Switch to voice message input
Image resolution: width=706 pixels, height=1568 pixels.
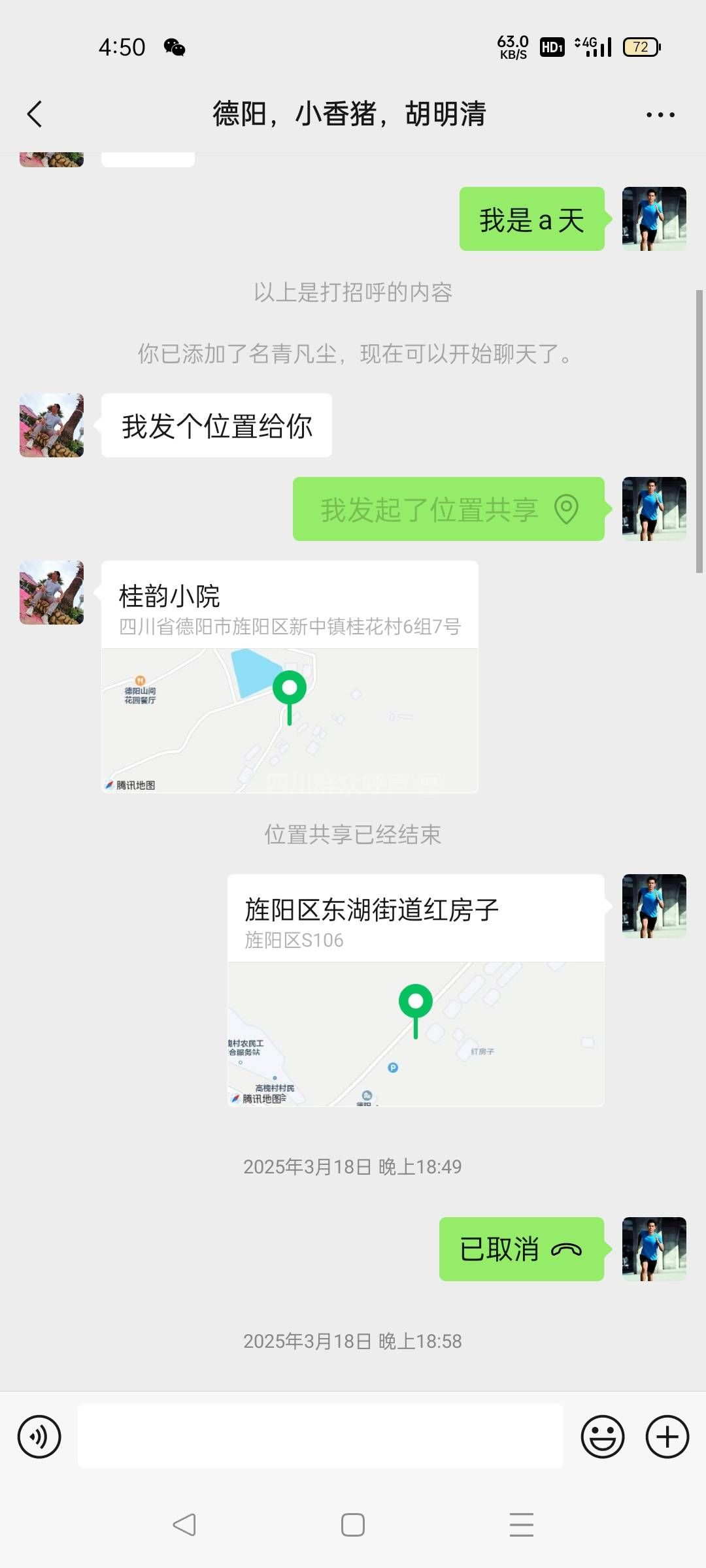[39, 1437]
